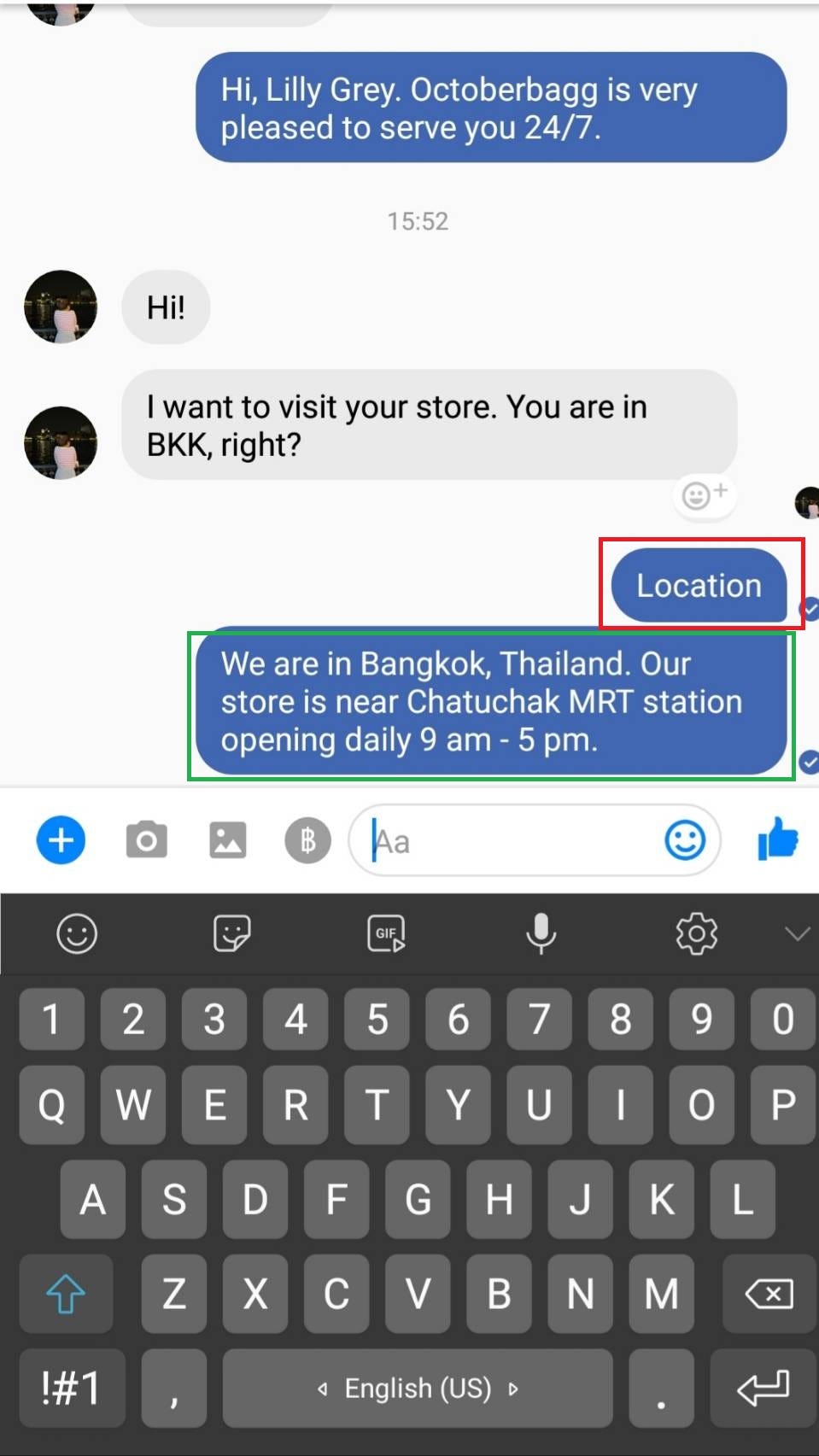Screen dimensions: 819x1456
Task: Open emoji picker inside the message field
Action: pyautogui.click(x=684, y=840)
